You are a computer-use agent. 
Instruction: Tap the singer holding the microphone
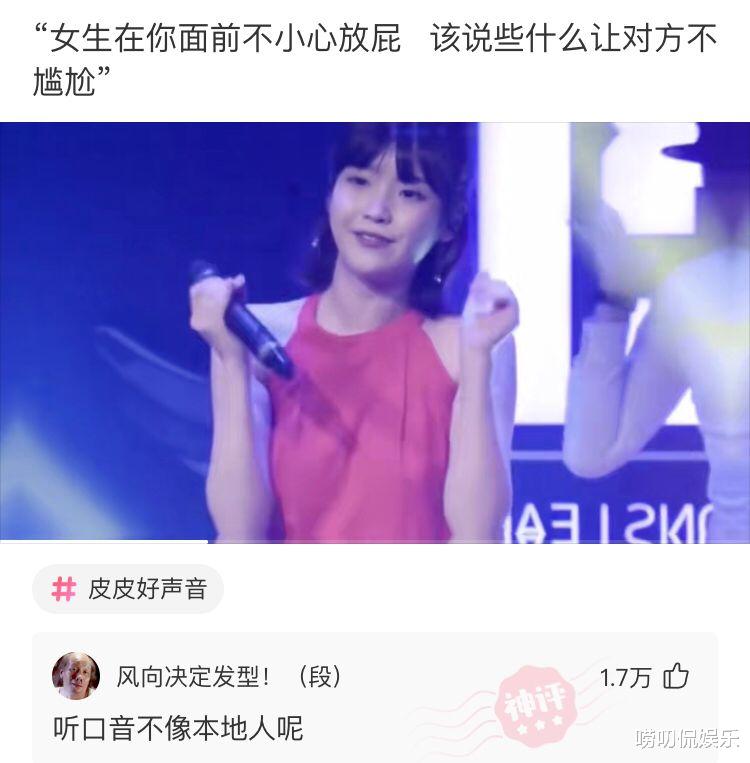tap(370, 300)
